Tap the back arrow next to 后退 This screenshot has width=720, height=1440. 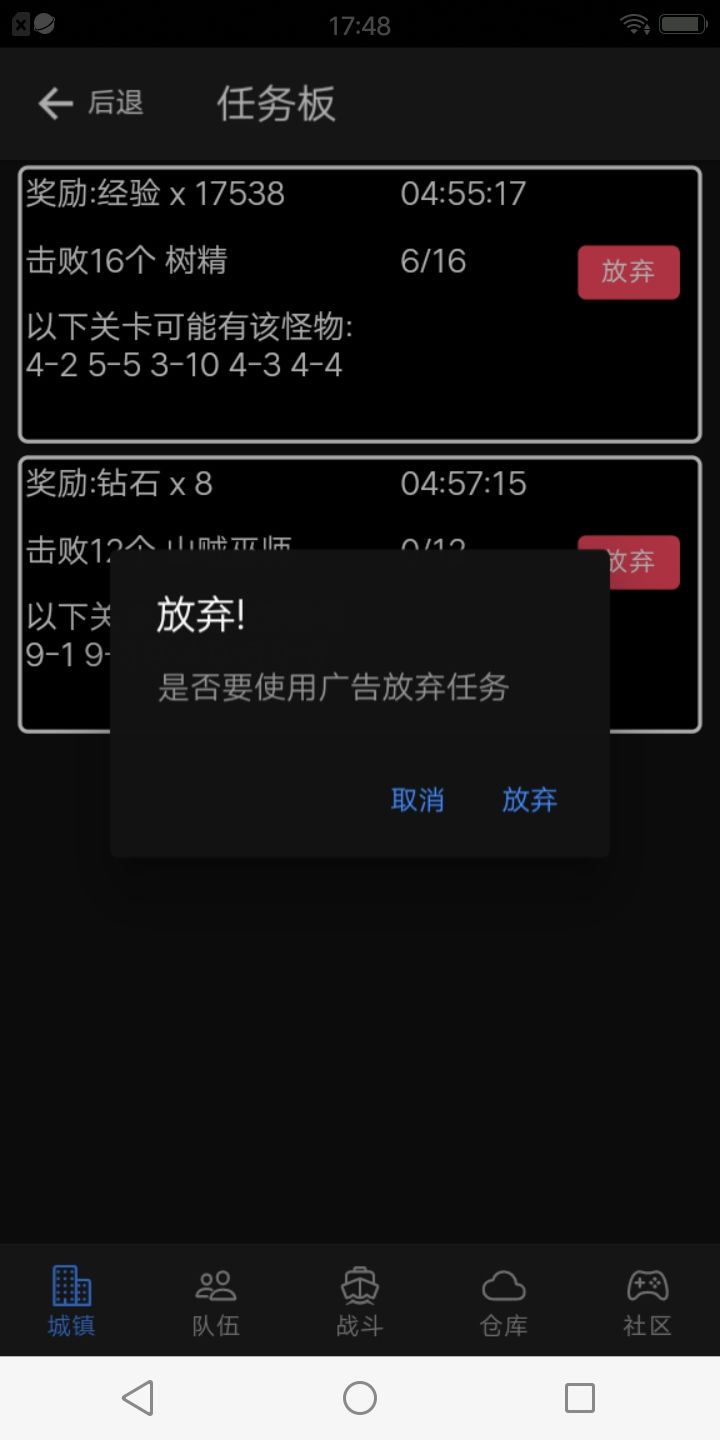pyautogui.click(x=54, y=103)
